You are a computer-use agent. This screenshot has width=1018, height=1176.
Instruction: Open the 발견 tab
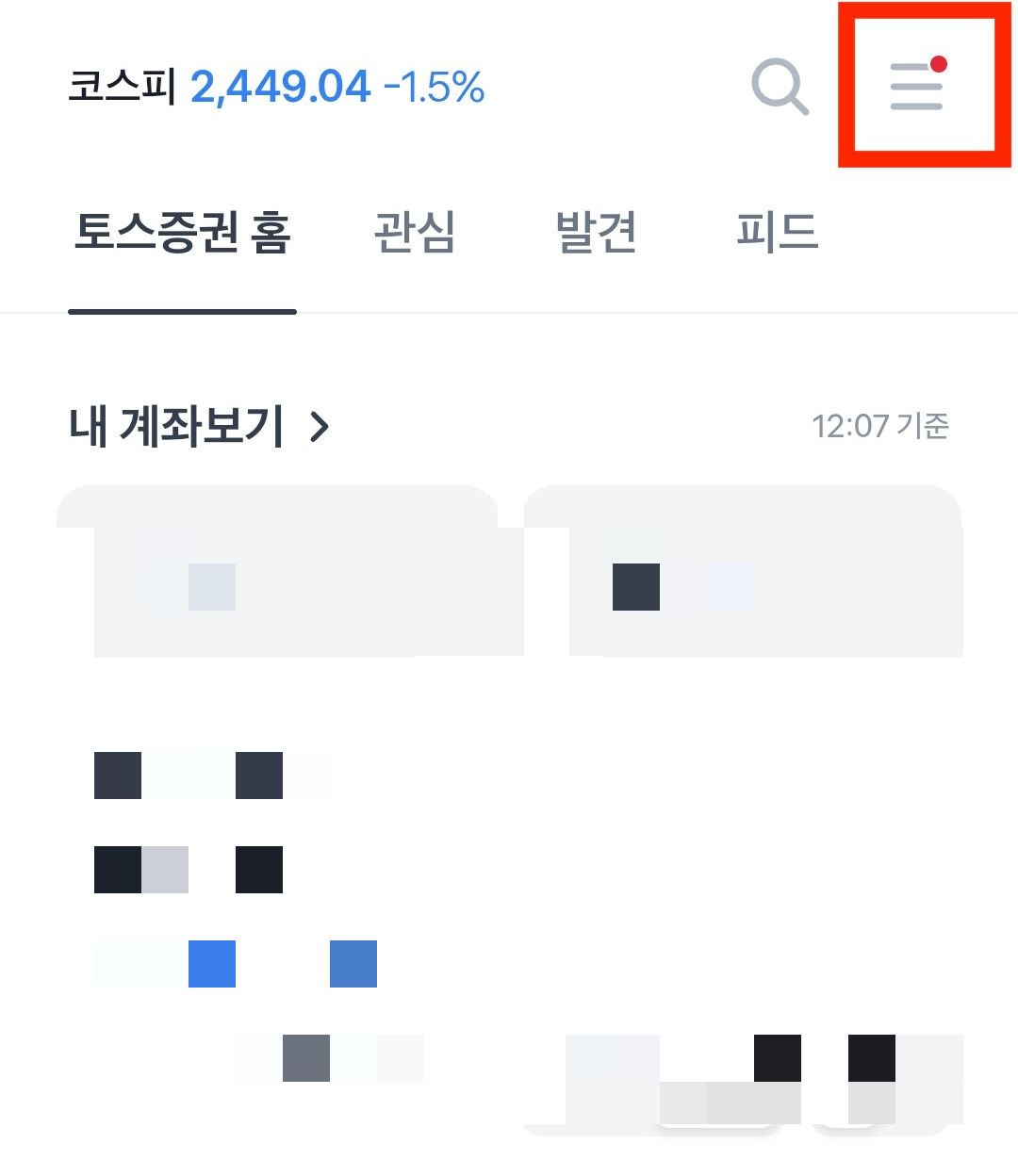tap(596, 234)
